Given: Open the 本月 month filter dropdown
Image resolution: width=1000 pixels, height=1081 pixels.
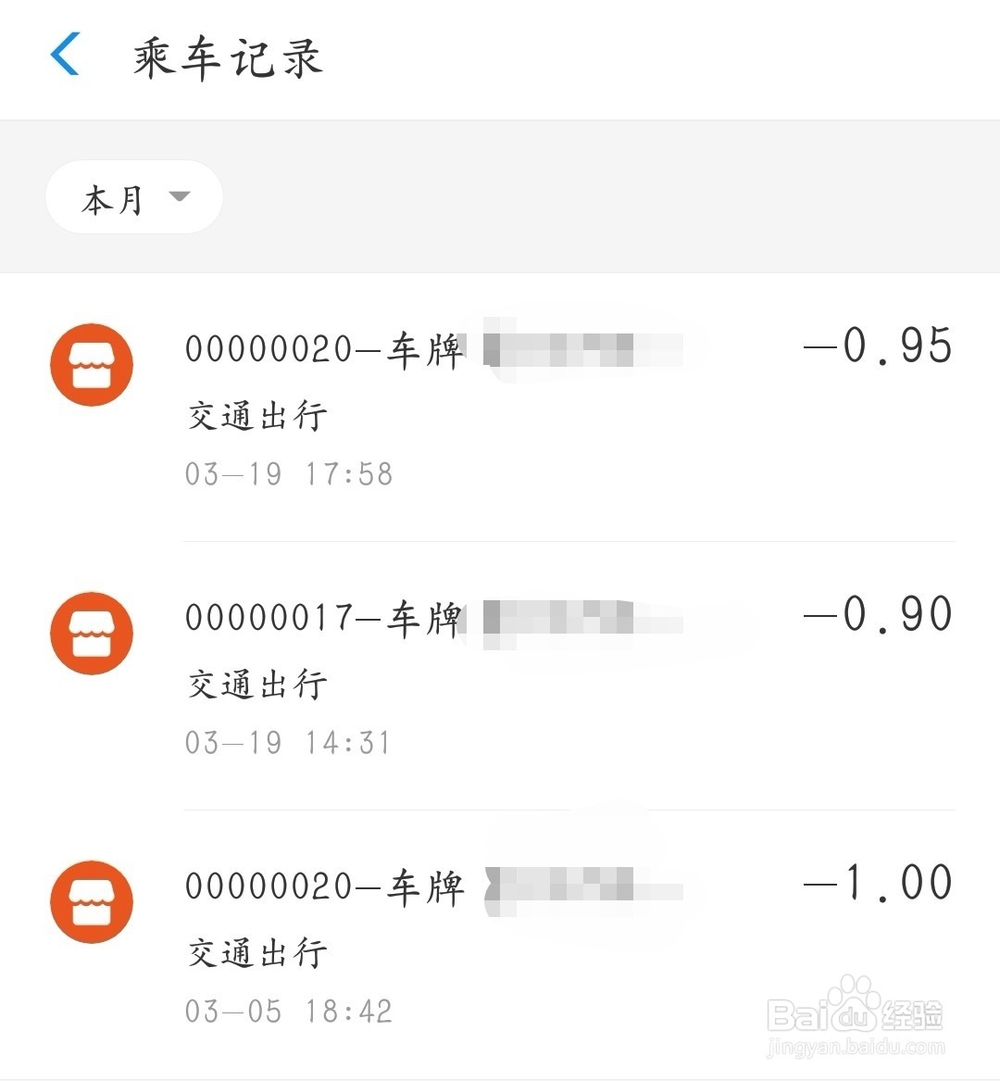Looking at the screenshot, I should [134, 198].
